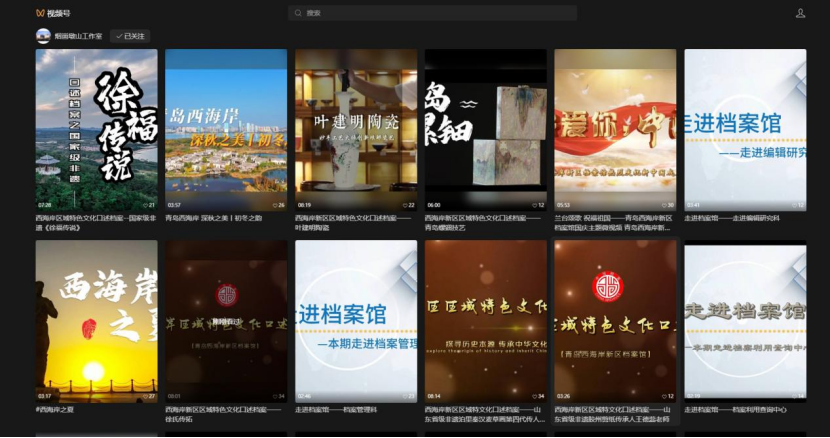The height and width of the screenshot is (438, 830).
Task: Watch 走进档案馆 档案管理科 video
Action: (356, 319)
